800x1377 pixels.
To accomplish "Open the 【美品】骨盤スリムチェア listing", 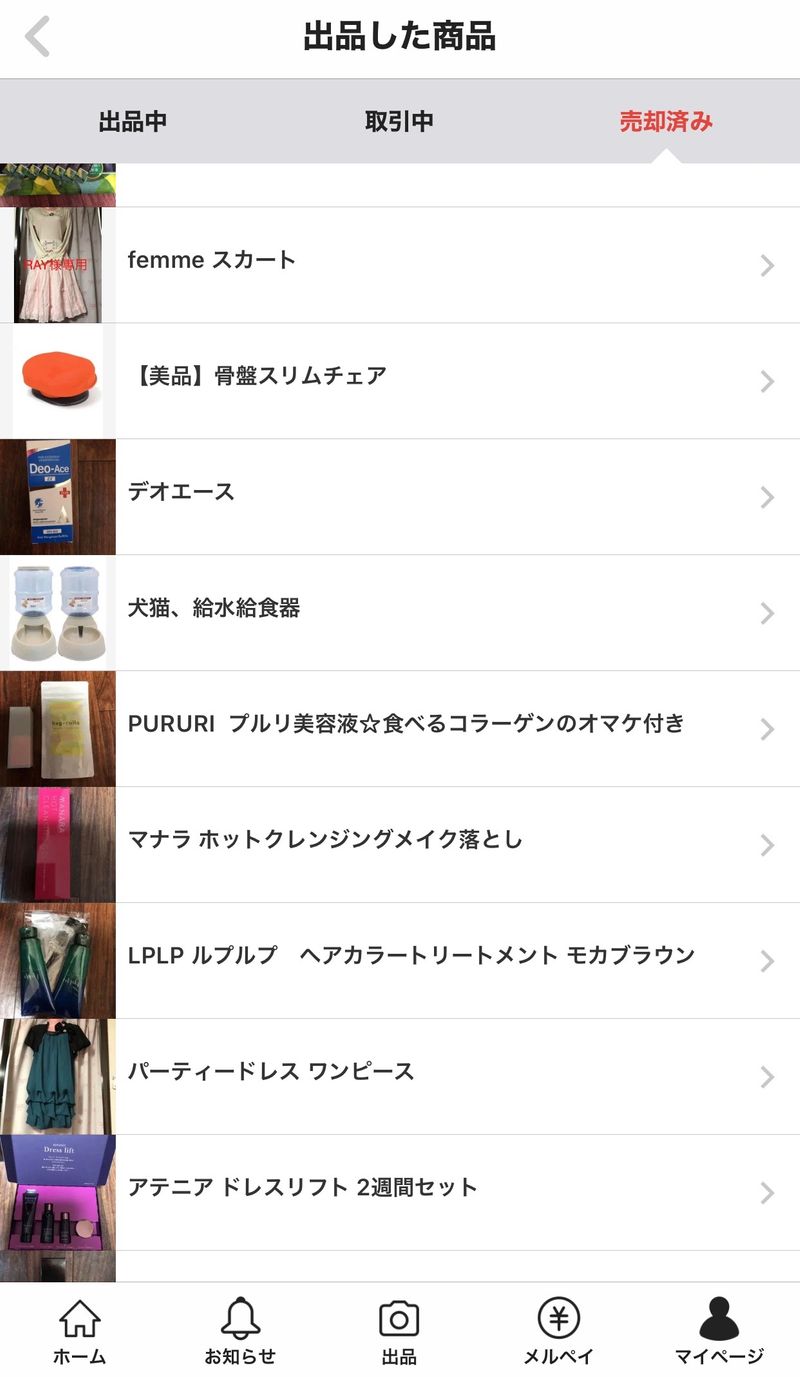I will click(400, 381).
